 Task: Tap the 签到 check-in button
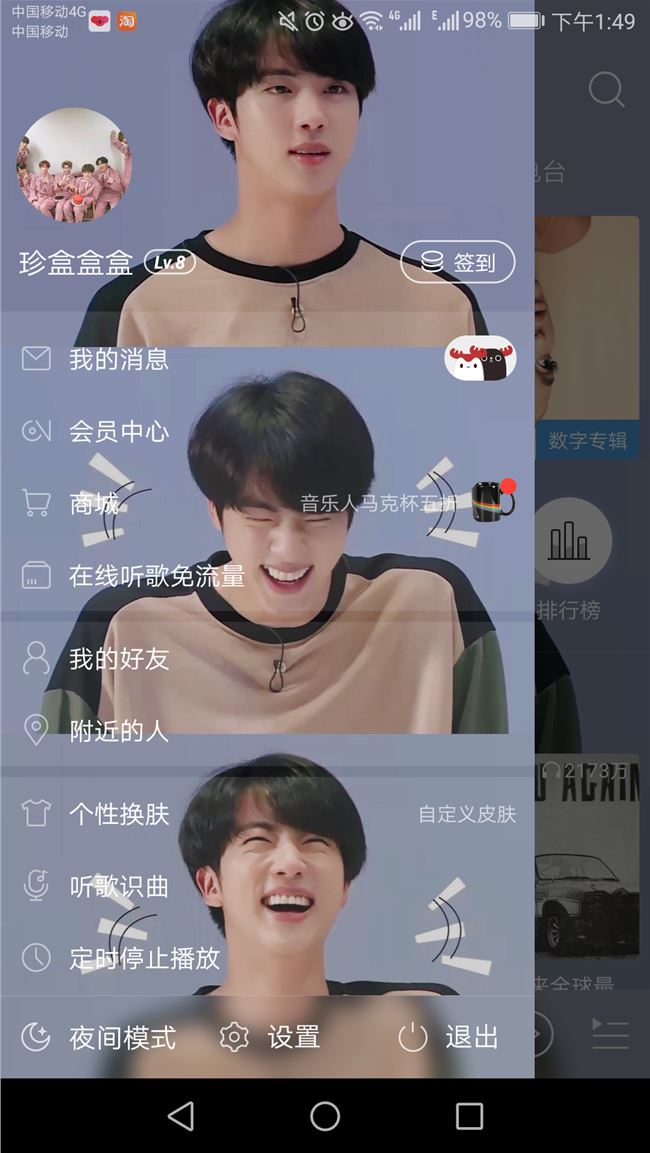click(x=458, y=262)
